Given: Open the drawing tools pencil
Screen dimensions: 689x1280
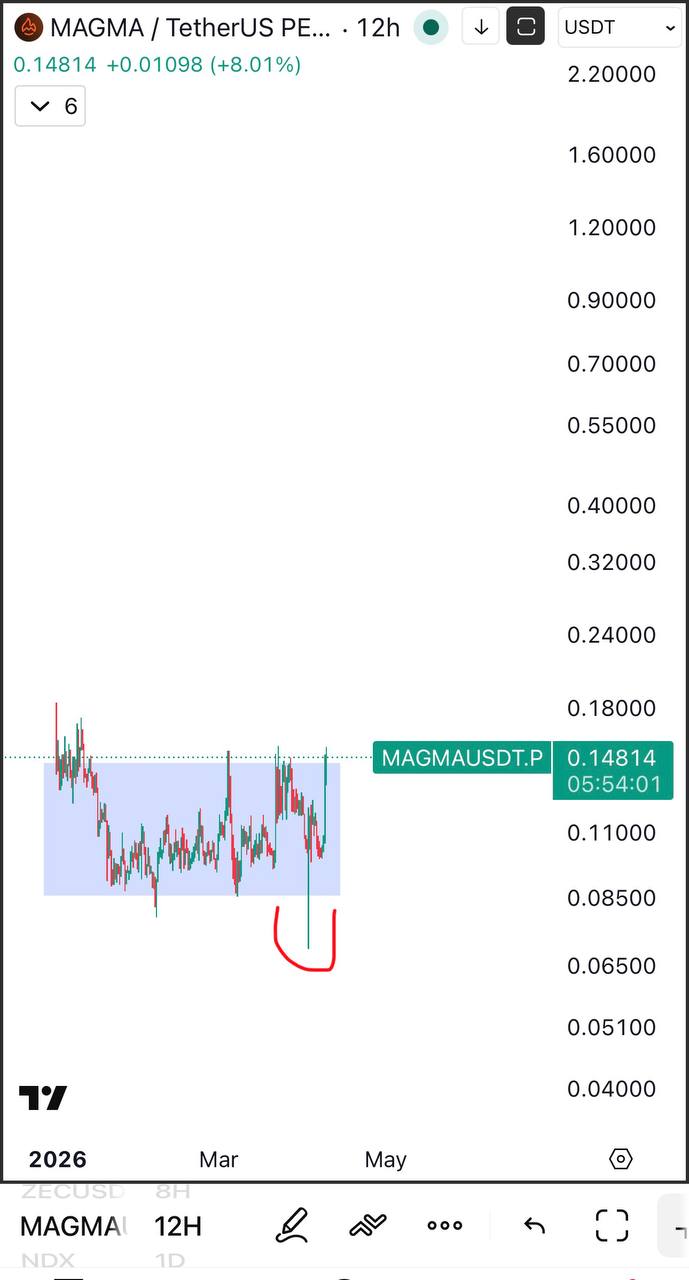Looking at the screenshot, I should pos(291,1225).
